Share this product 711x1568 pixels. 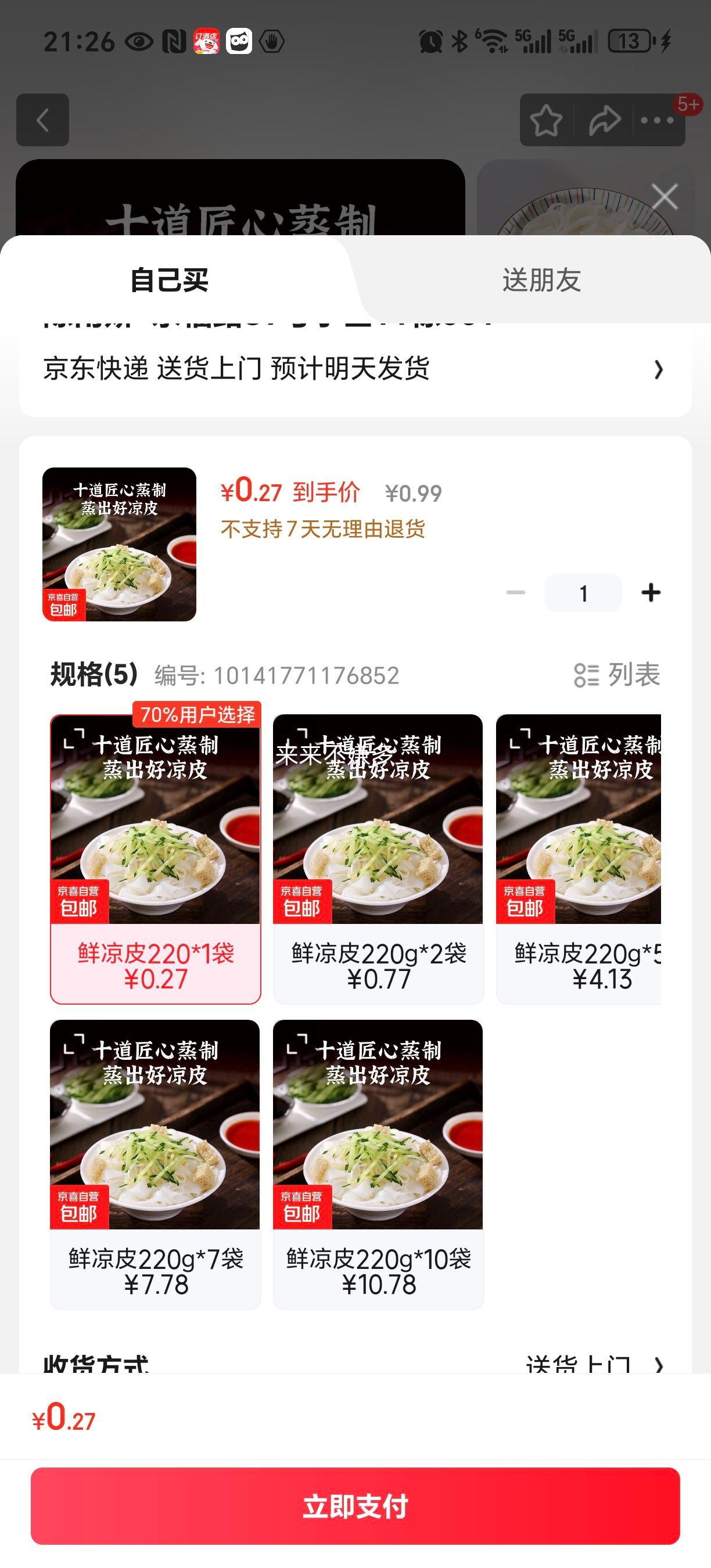pyautogui.click(x=604, y=120)
